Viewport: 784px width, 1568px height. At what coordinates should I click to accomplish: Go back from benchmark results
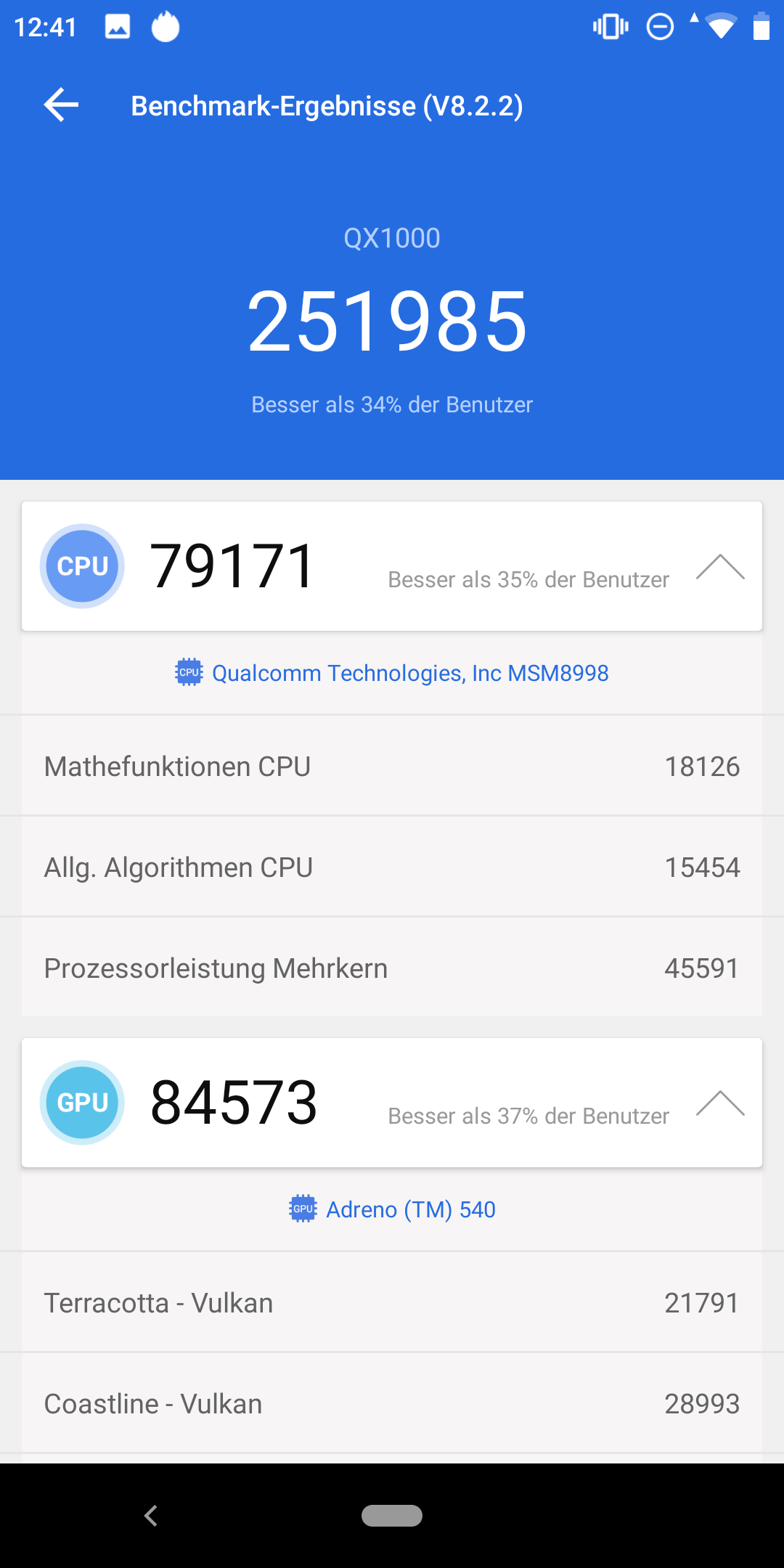coord(62,106)
